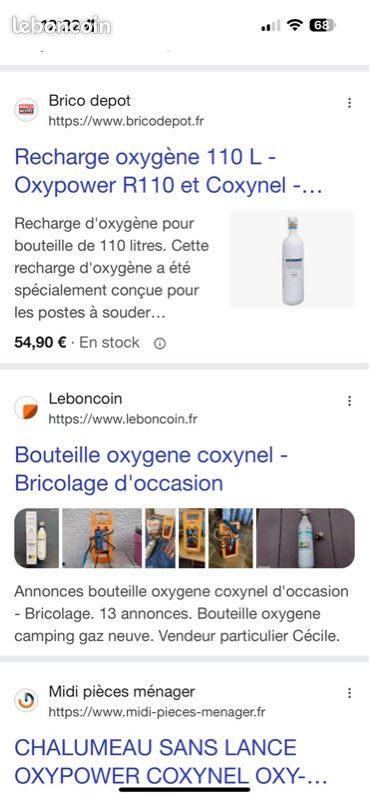The height and width of the screenshot is (800, 370).
Task: Tap the info icon next to 'En stock'
Action: coord(160,344)
